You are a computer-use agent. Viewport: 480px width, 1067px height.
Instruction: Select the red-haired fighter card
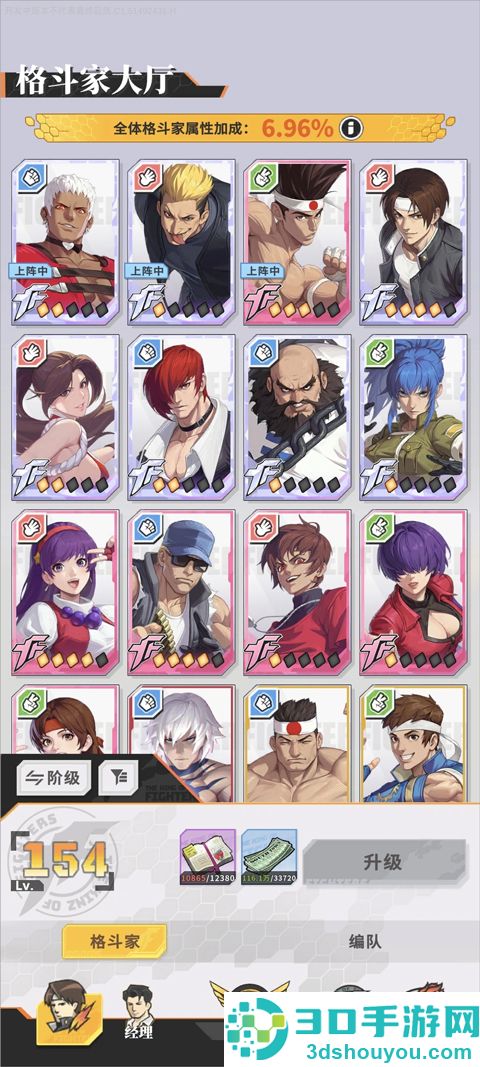182,416
